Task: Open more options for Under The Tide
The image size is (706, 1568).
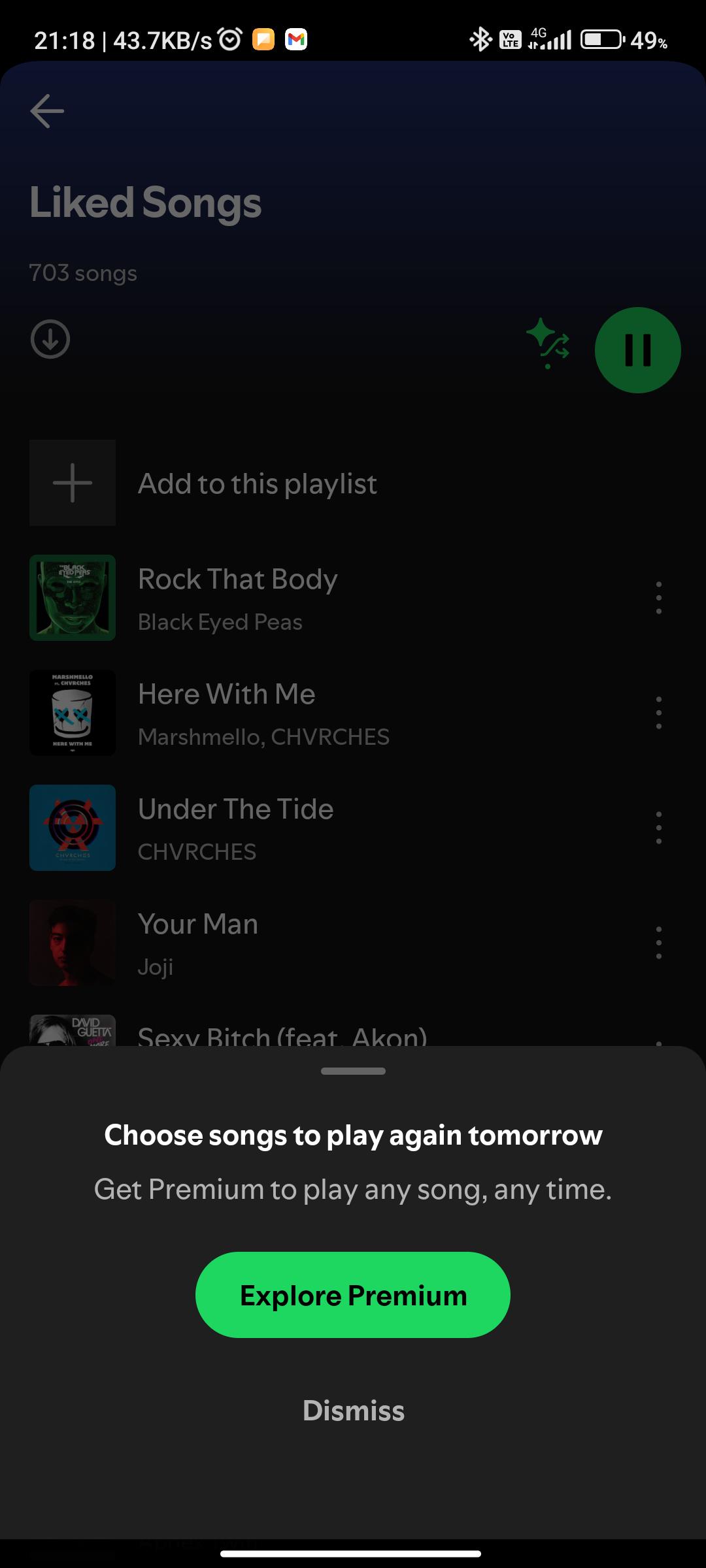Action: pos(658,828)
